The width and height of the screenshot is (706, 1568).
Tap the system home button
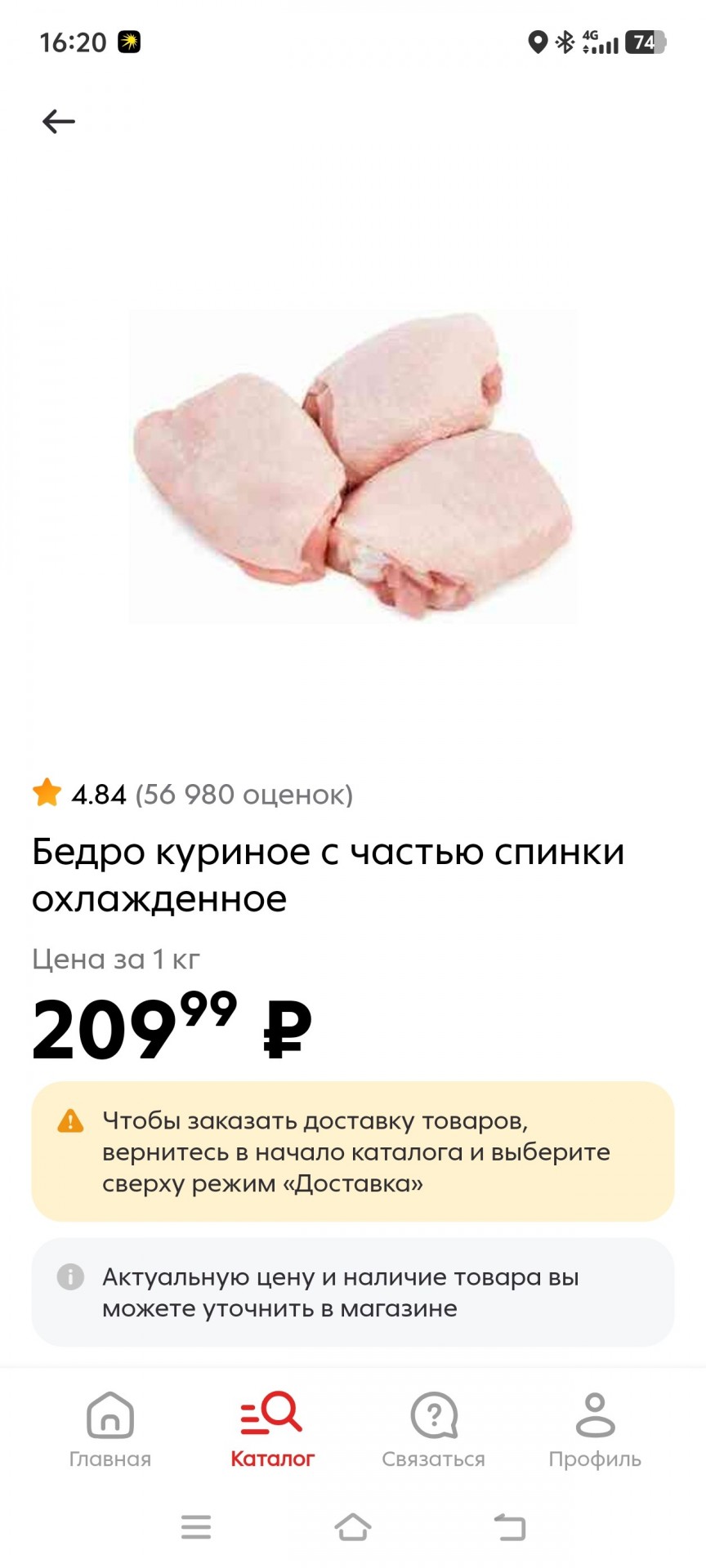click(353, 1526)
